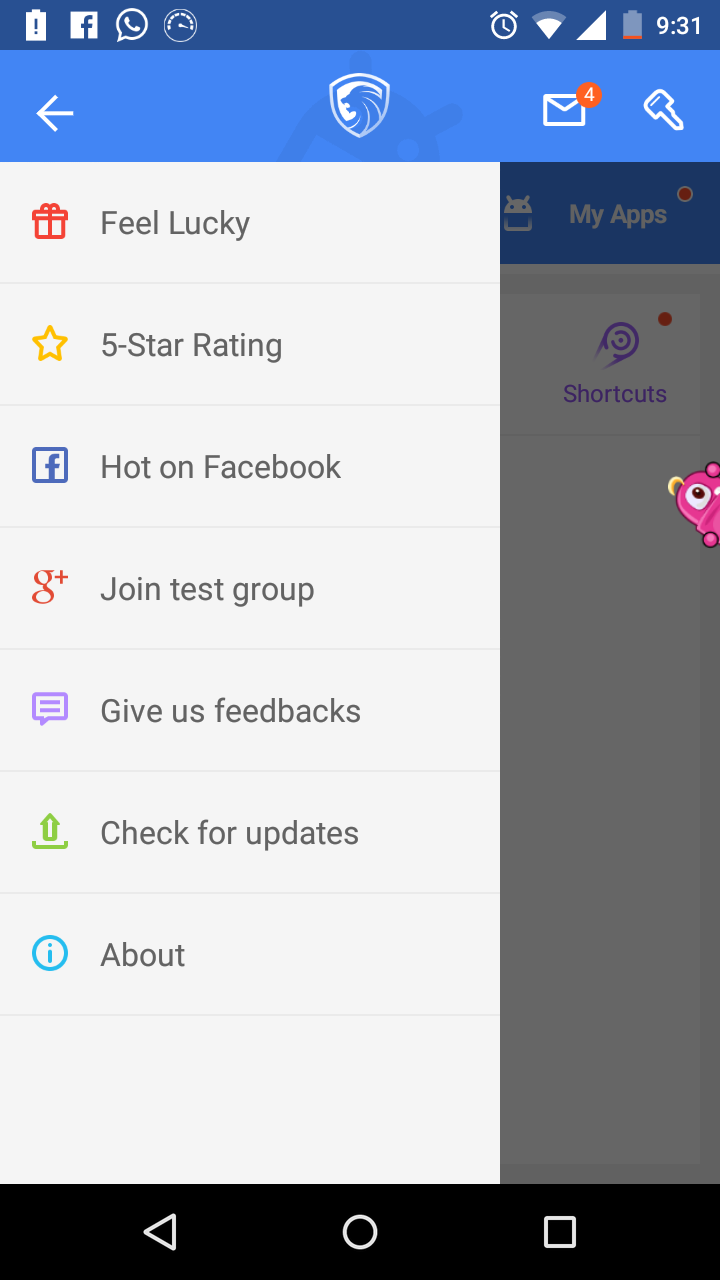Open the About page
Screen dimensions: 720x1280
click(x=250, y=955)
